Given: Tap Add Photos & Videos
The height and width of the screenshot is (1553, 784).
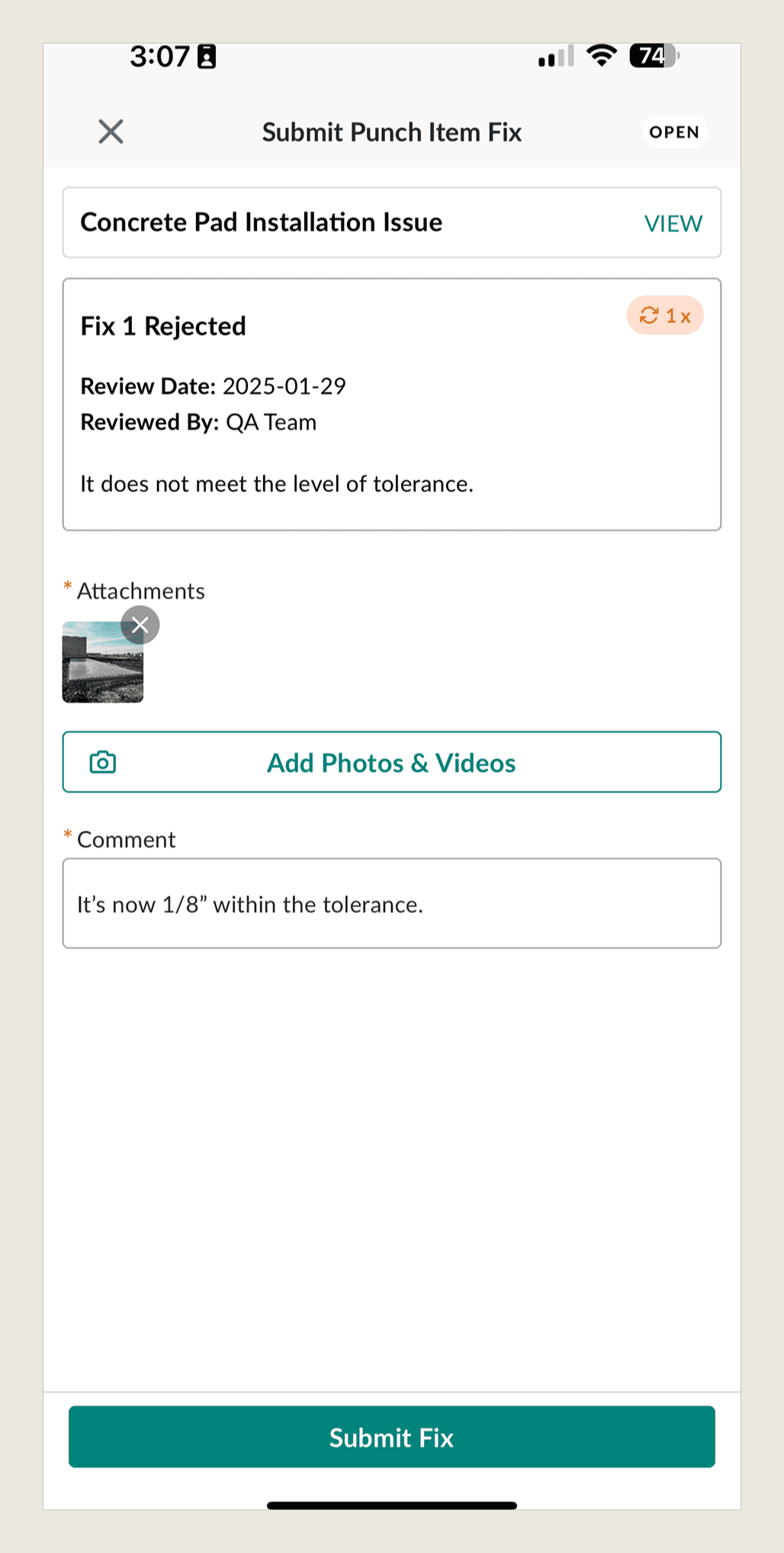Looking at the screenshot, I should tap(392, 762).
